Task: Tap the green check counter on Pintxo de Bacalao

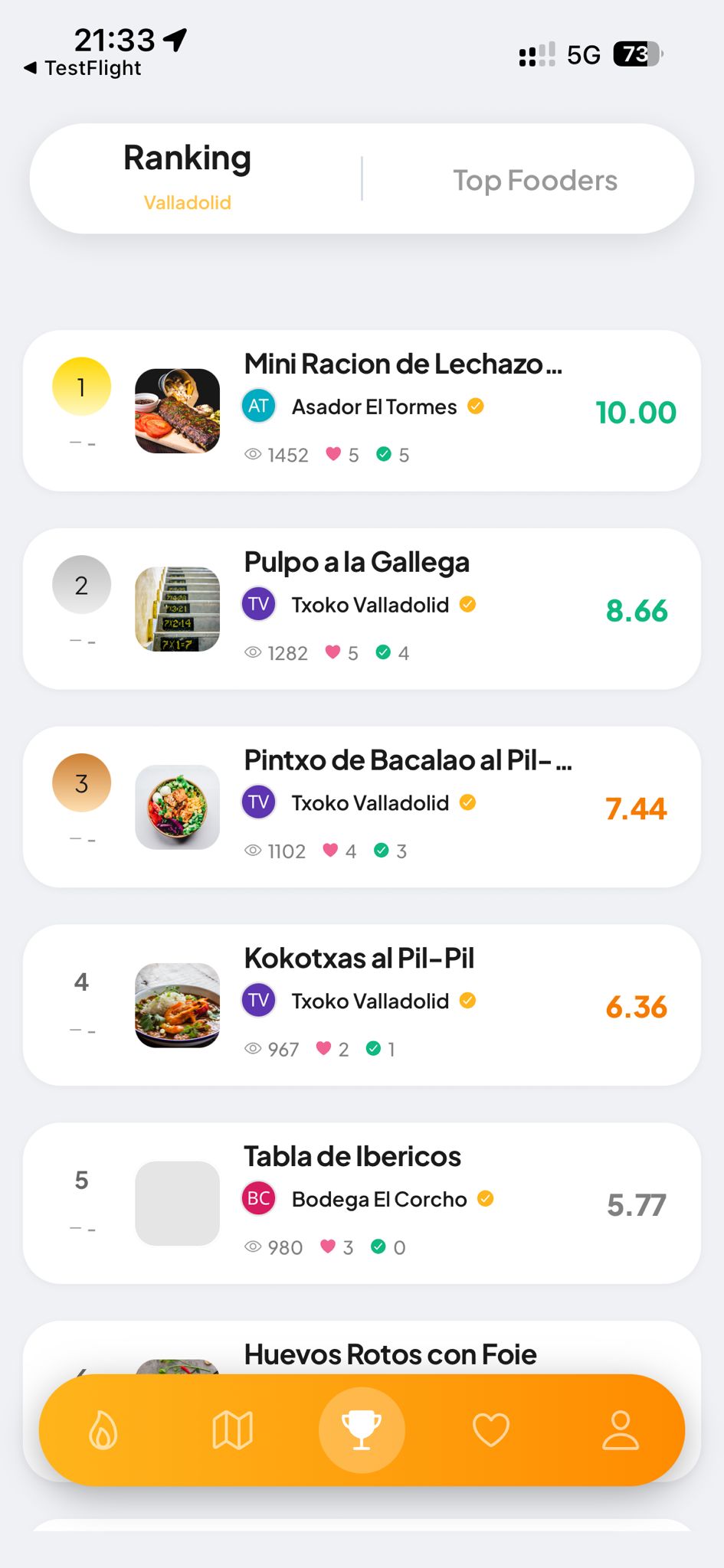Action: tap(382, 850)
